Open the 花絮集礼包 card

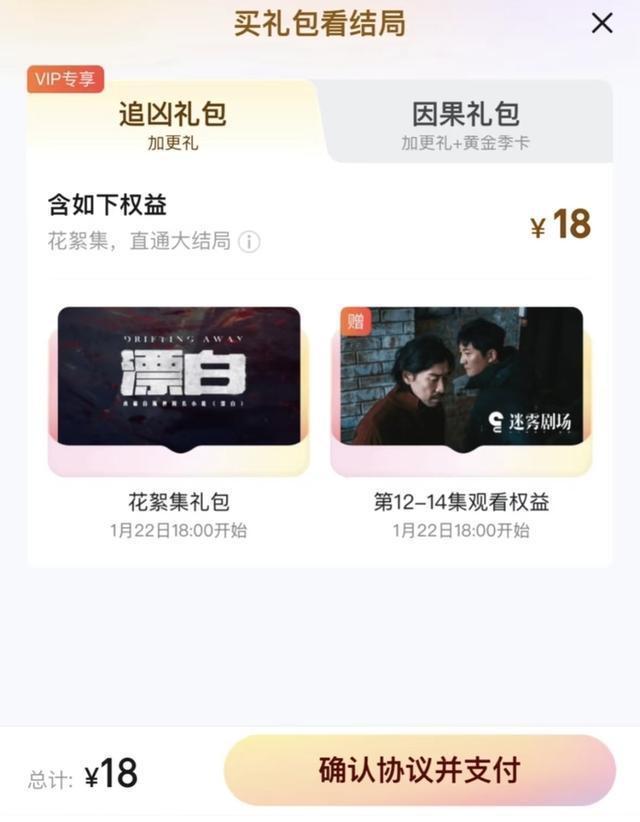click(179, 390)
